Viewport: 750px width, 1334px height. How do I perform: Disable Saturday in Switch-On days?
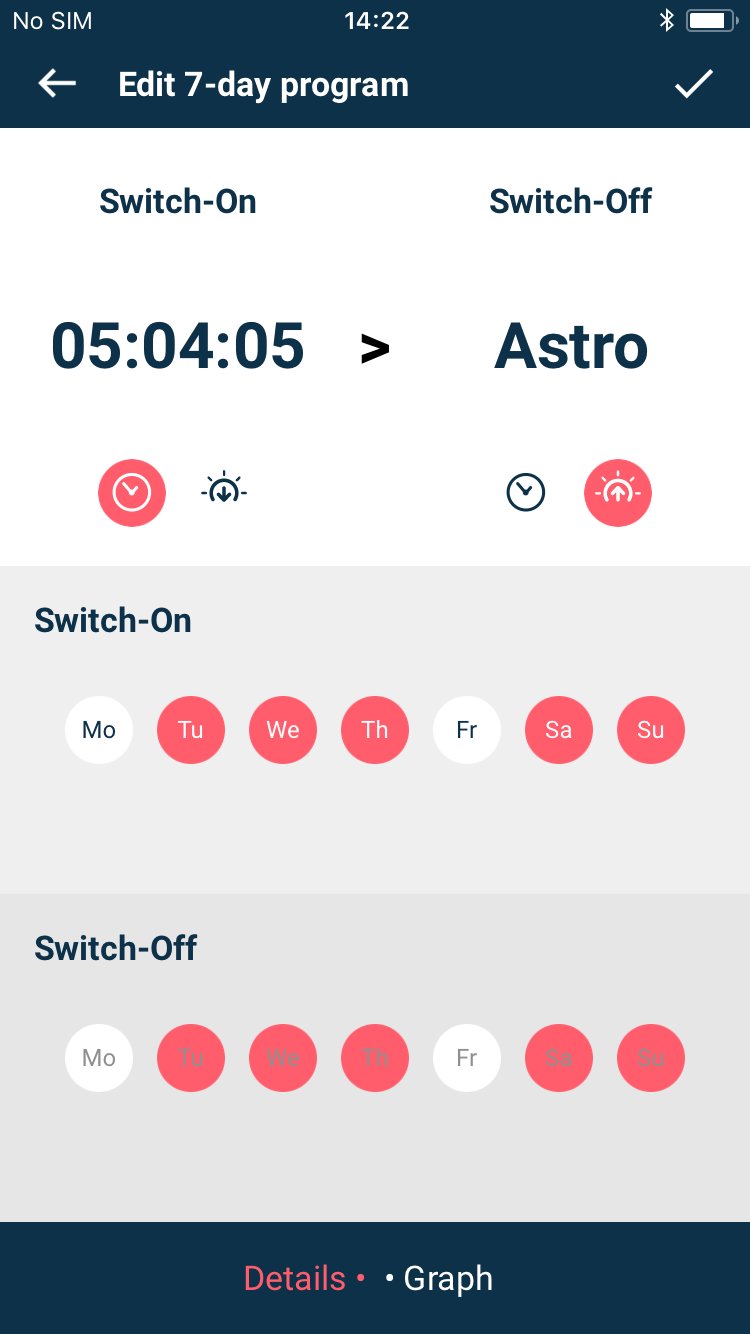click(559, 730)
